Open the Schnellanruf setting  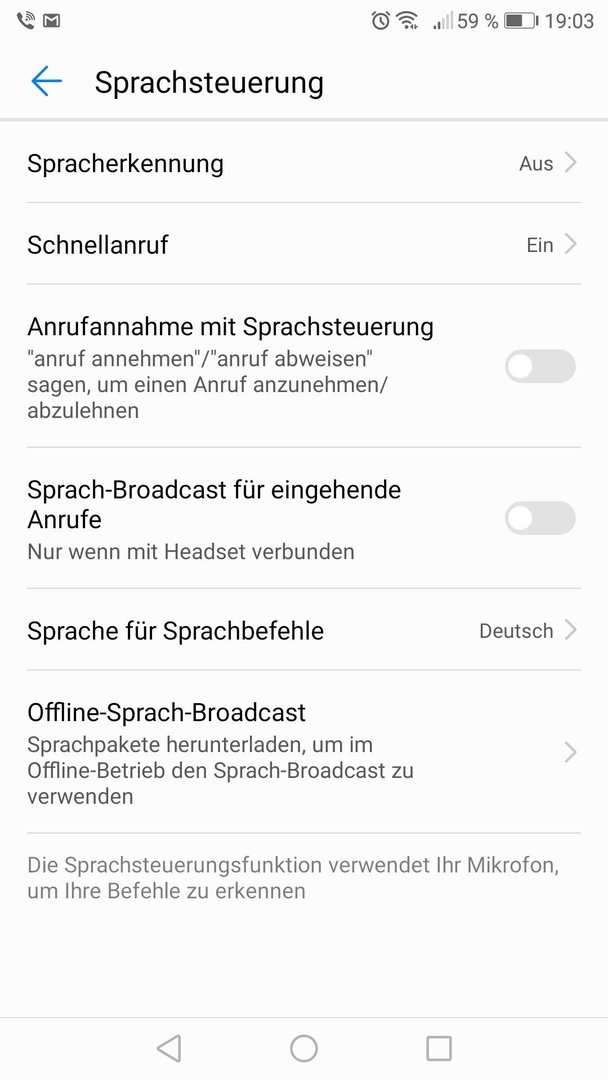pos(304,245)
